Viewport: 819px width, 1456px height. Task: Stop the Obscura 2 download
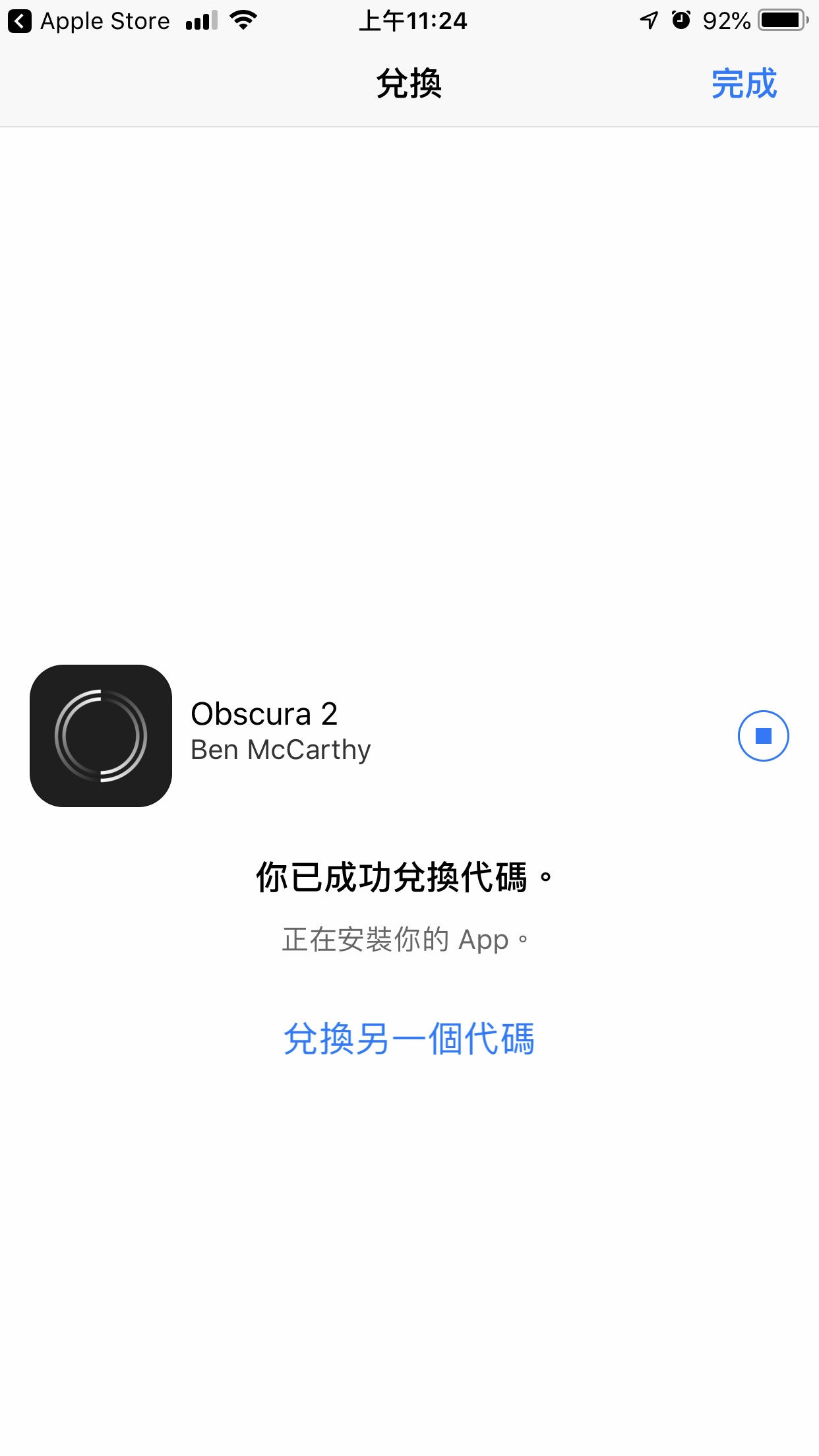763,736
